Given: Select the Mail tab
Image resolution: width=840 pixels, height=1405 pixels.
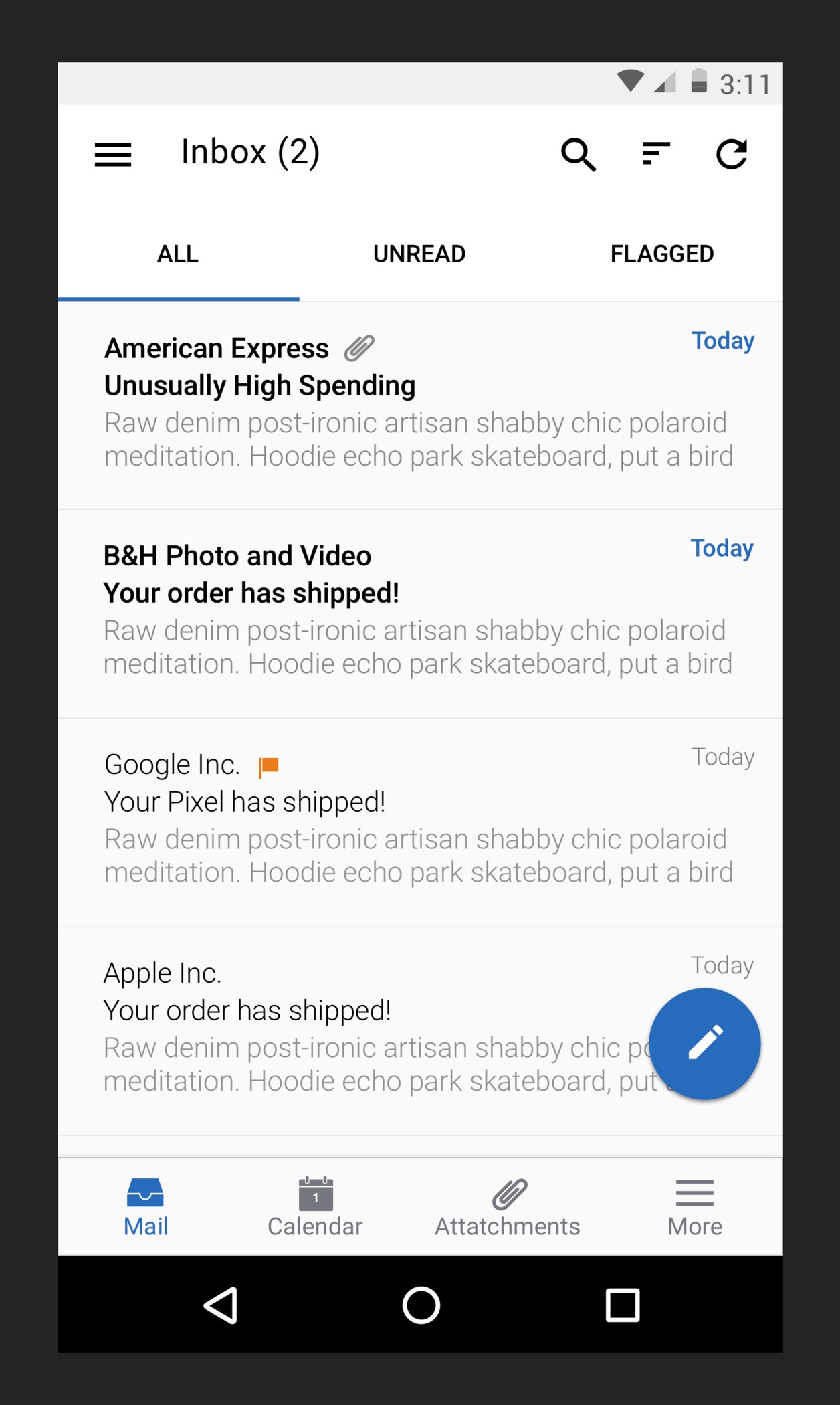Looking at the screenshot, I should coord(146,1207).
